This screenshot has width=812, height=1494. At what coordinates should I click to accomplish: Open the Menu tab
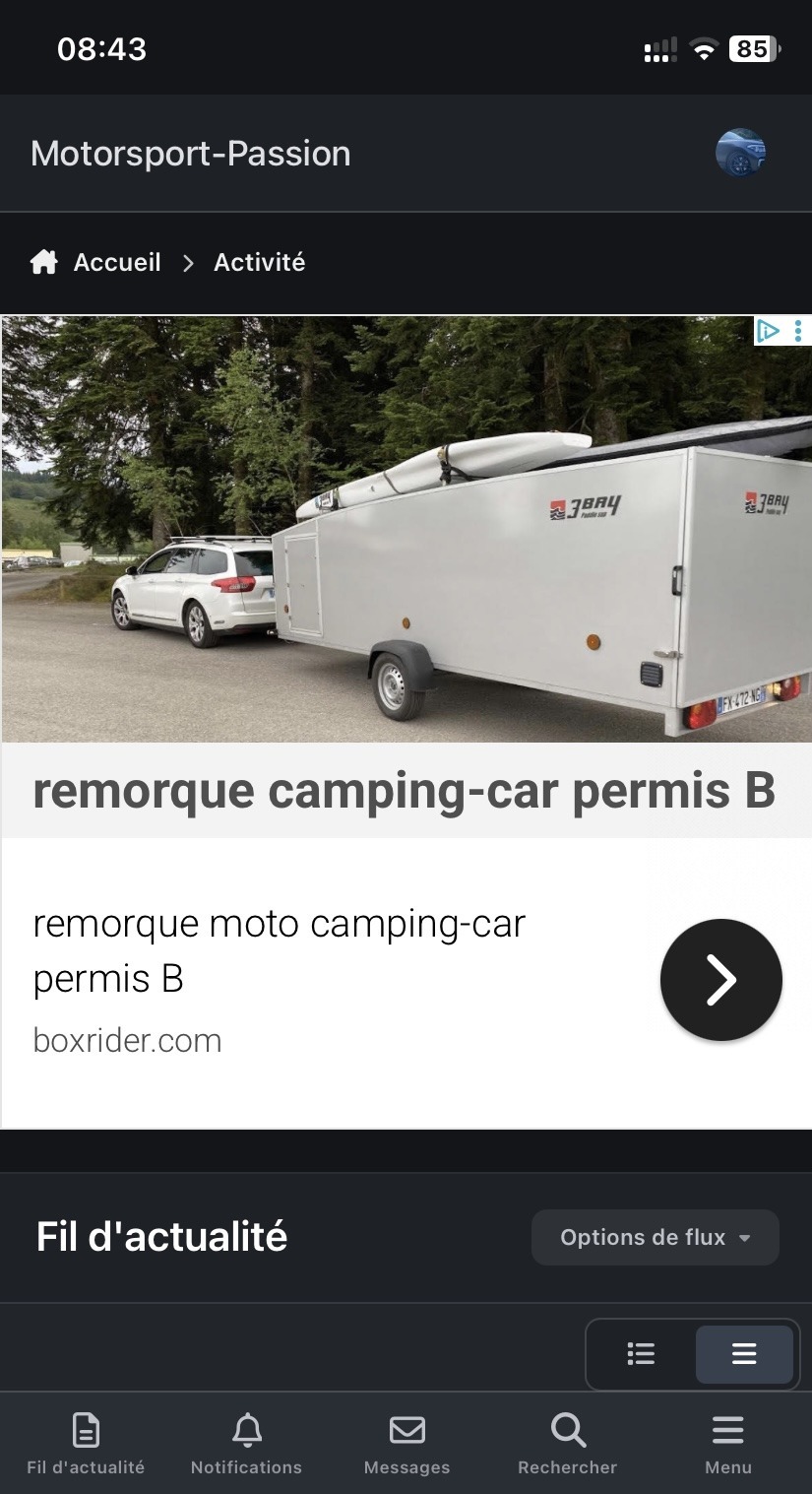coord(728,1444)
